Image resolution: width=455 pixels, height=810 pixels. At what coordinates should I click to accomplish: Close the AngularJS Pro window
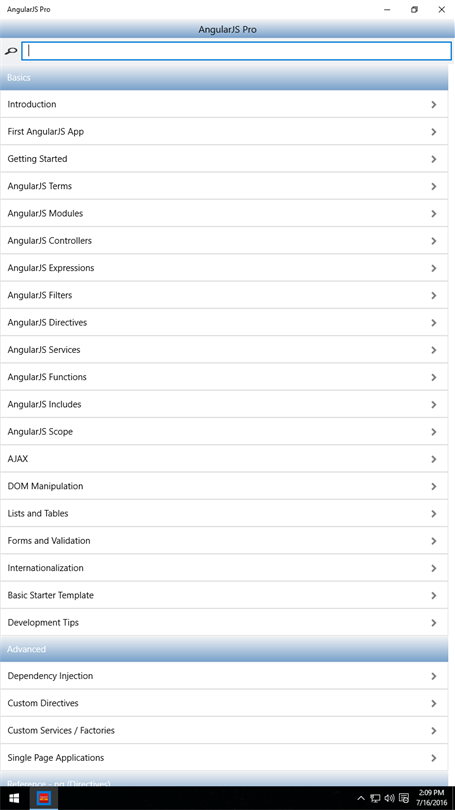coord(442,9)
